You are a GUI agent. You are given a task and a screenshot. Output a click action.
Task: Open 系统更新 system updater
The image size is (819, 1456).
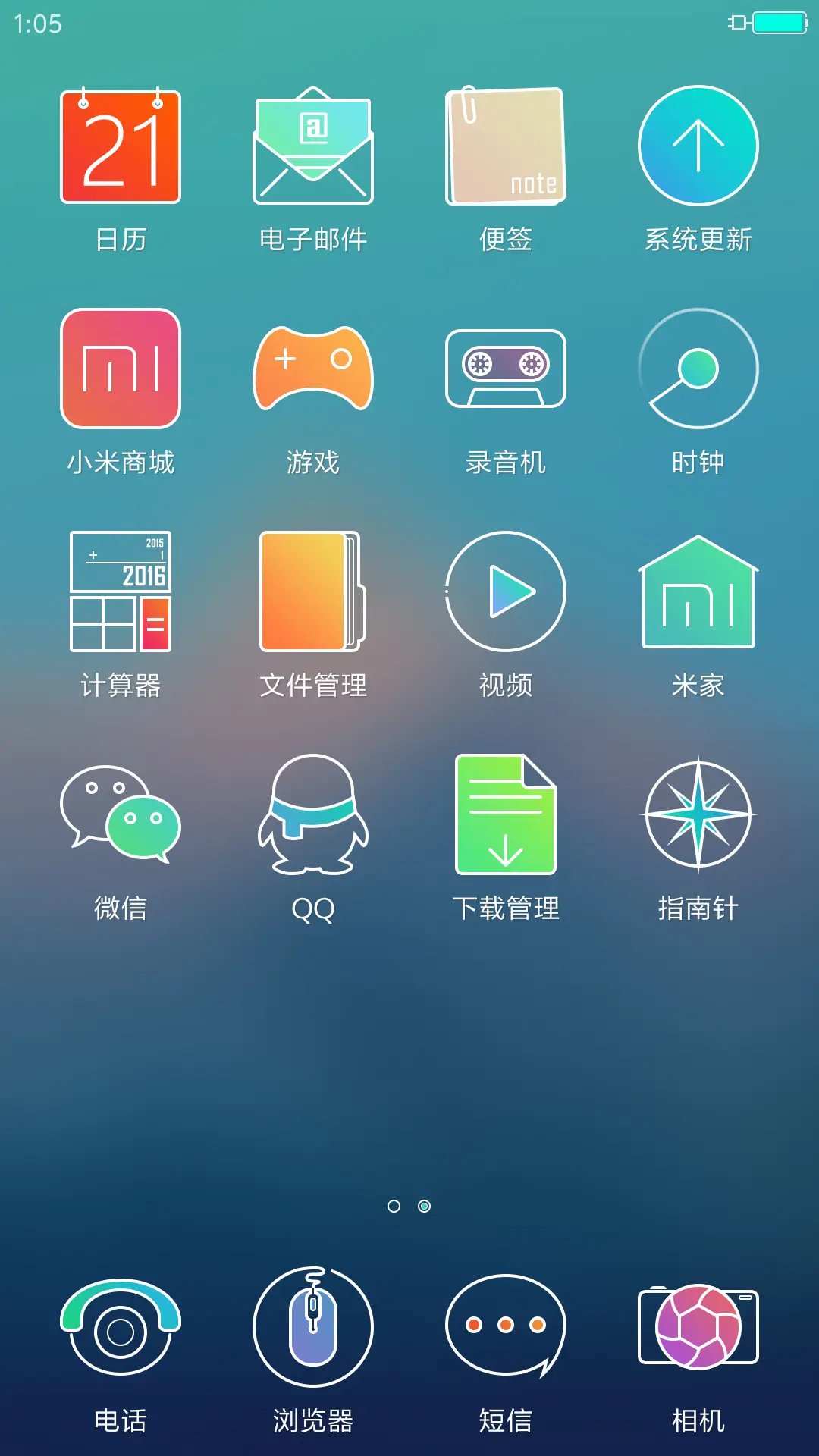[x=698, y=146]
